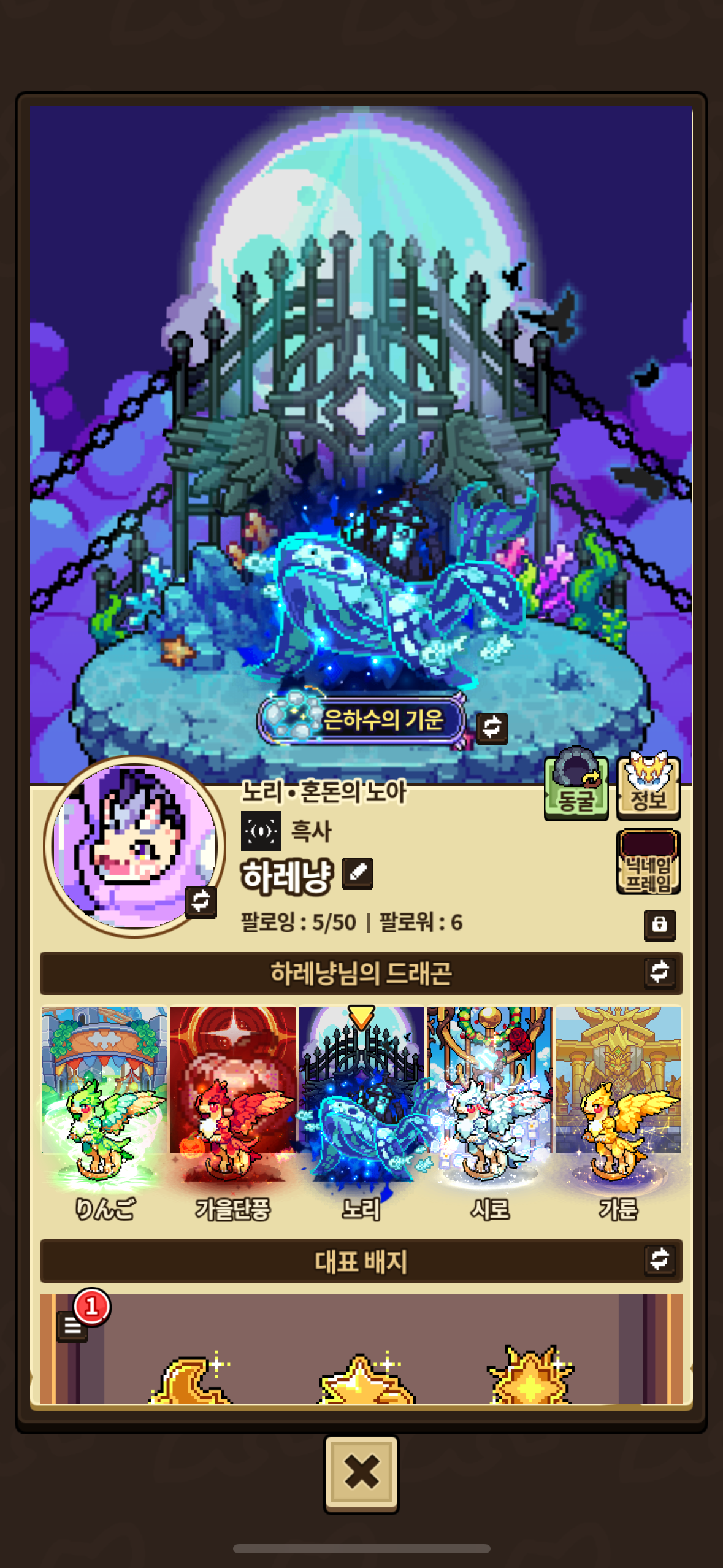Select the dragon 가을단풍
The height and width of the screenshot is (1568, 723).
pos(233,1113)
